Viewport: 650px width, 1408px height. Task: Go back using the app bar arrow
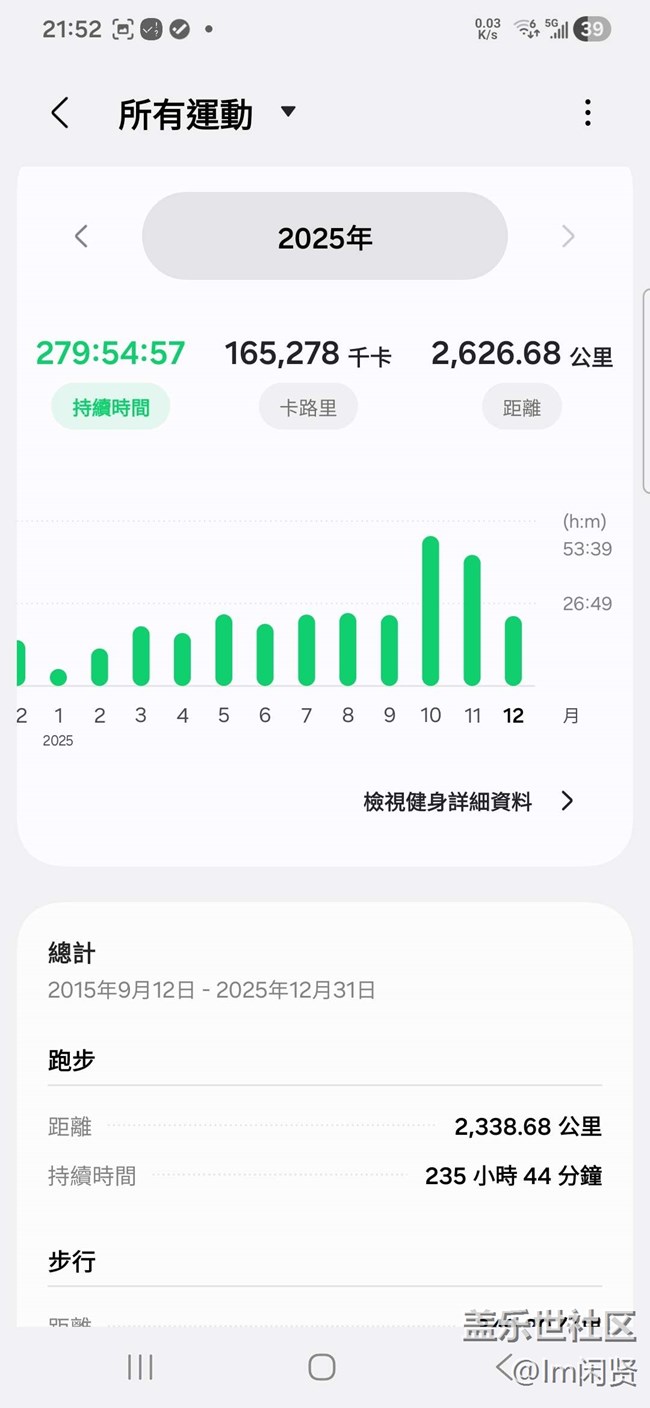pos(60,113)
